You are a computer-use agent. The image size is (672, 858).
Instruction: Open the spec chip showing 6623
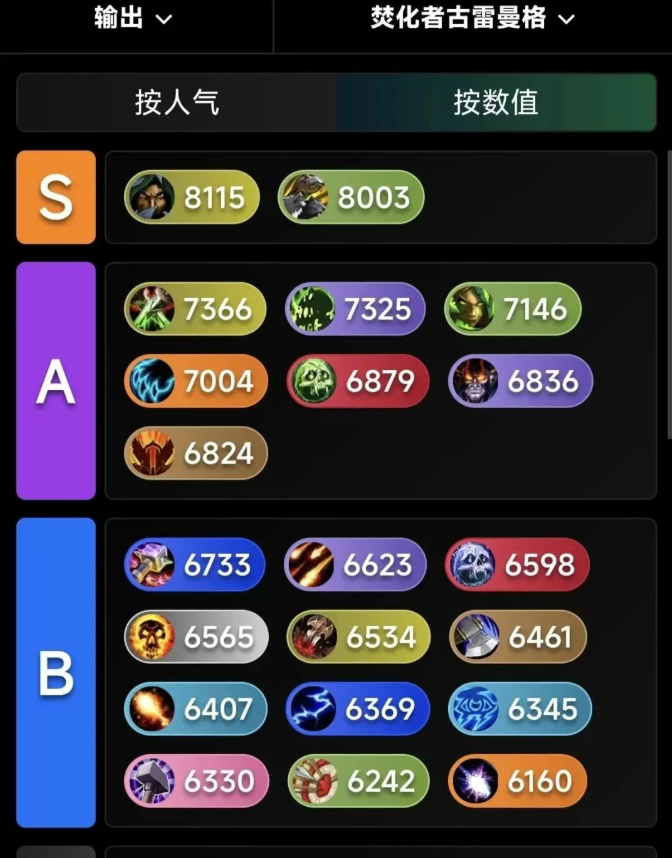coord(355,565)
